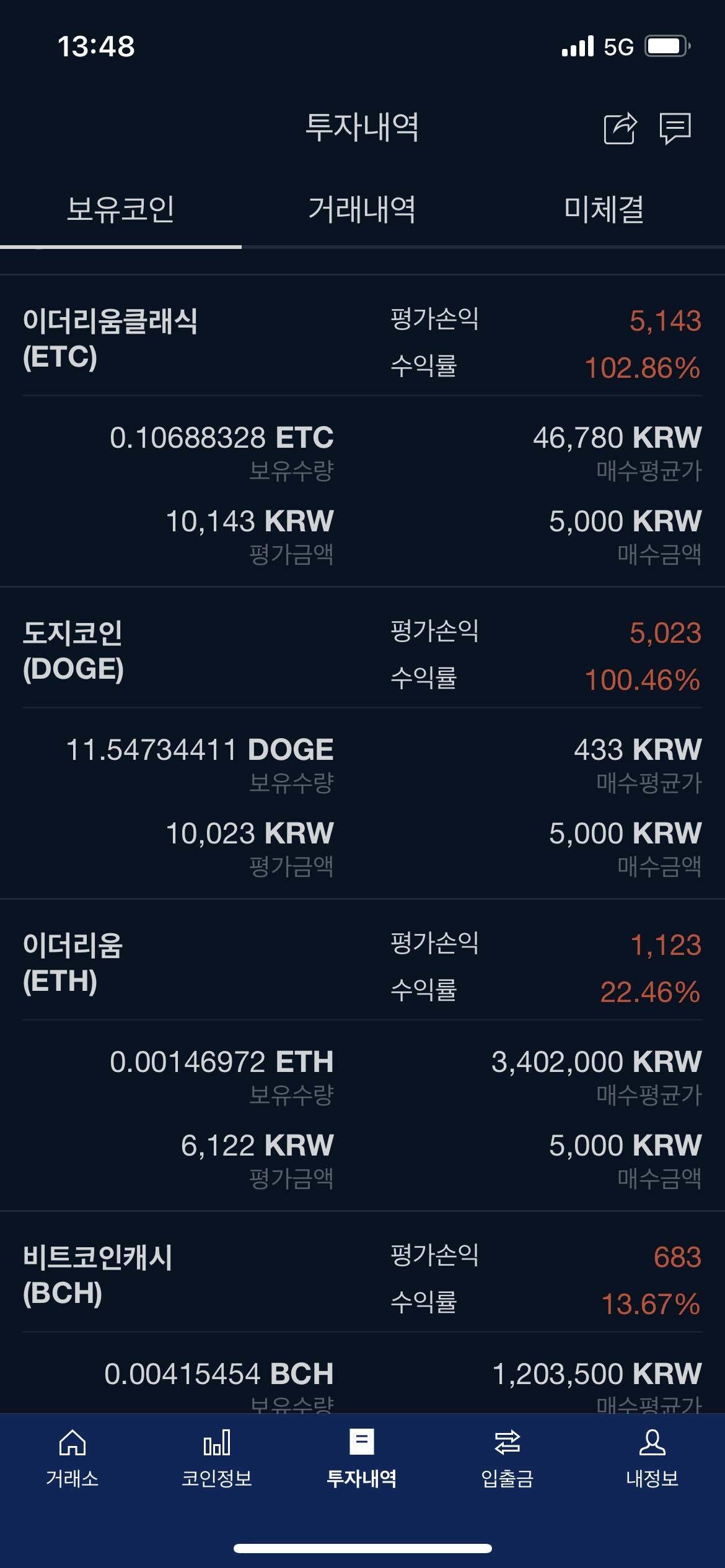Tap the 투자내역 bottom tab
This screenshot has width=725, height=1568.
(362, 1458)
